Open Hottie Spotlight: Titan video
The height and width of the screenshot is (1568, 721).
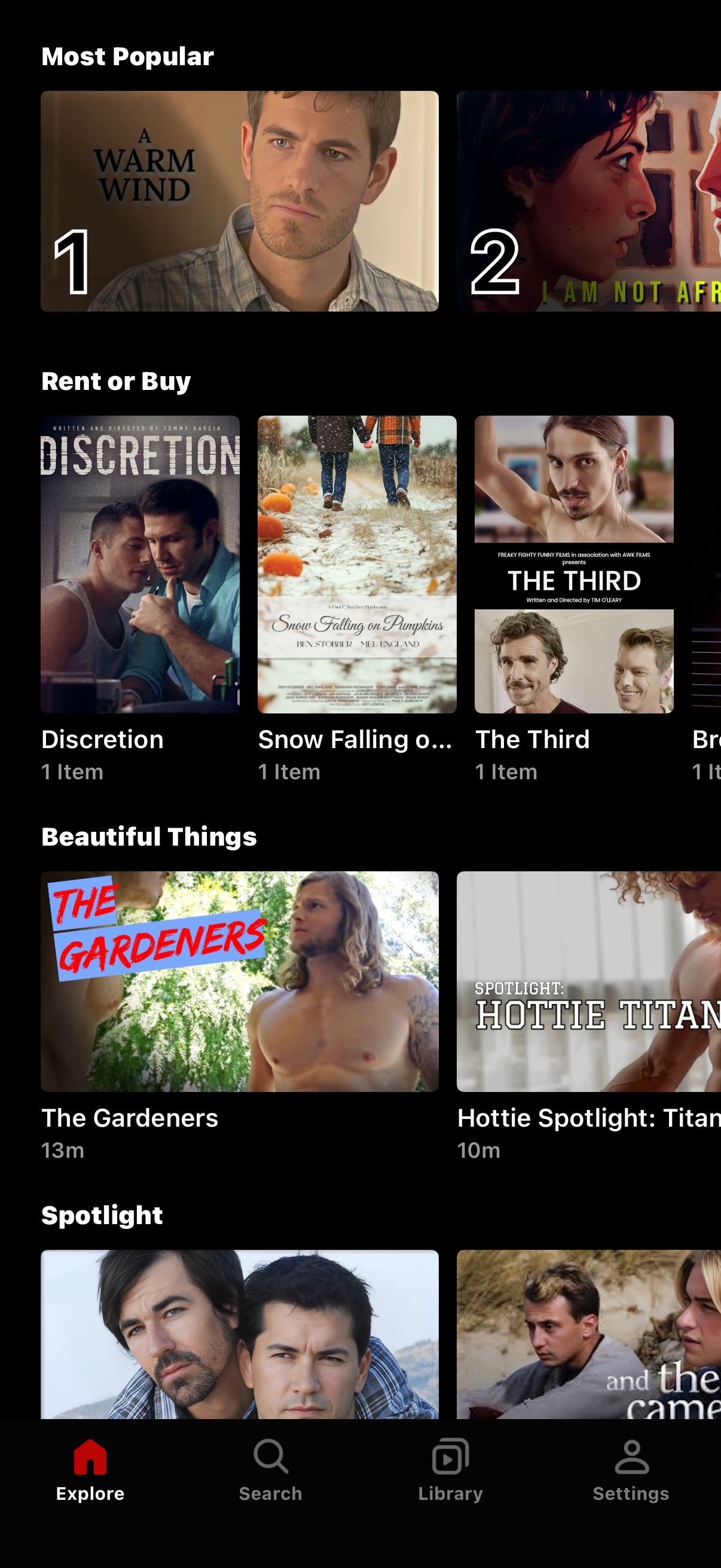click(588, 981)
